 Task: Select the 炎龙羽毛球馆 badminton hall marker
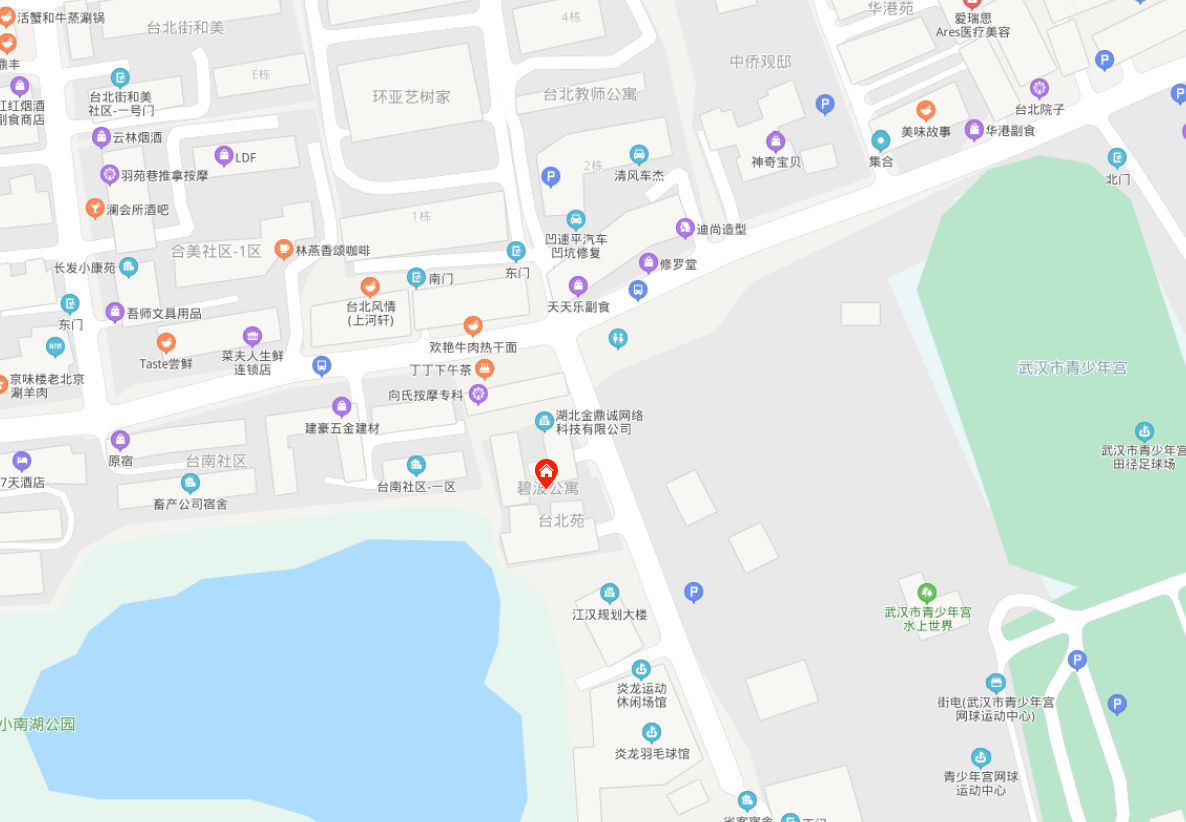pos(651,733)
